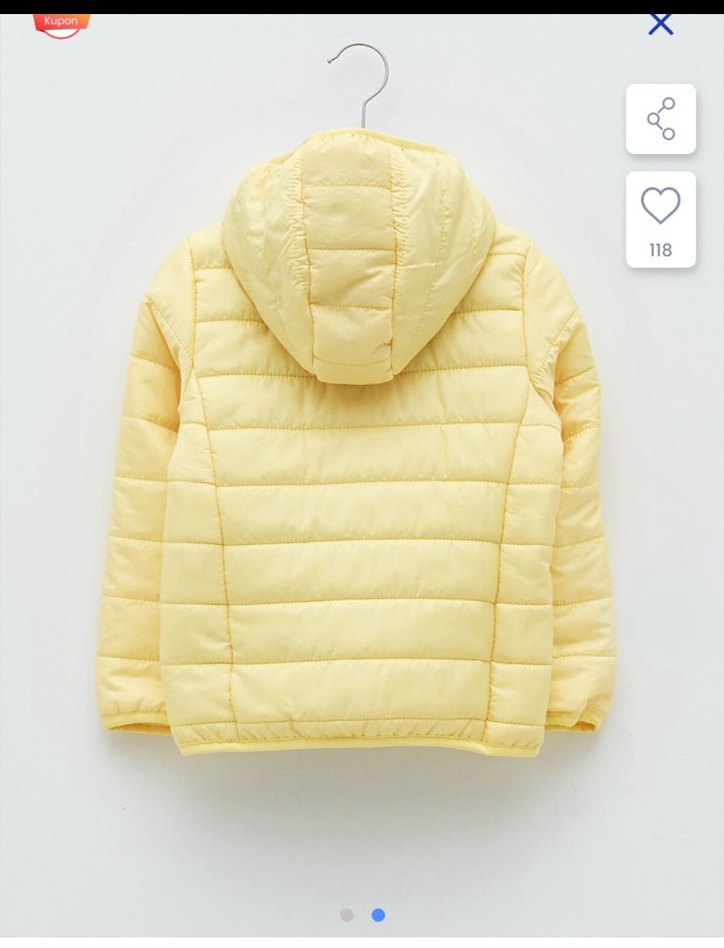Viewport: 724px width, 948px height.
Task: Add the jacket to favorites
Action: pos(660,207)
